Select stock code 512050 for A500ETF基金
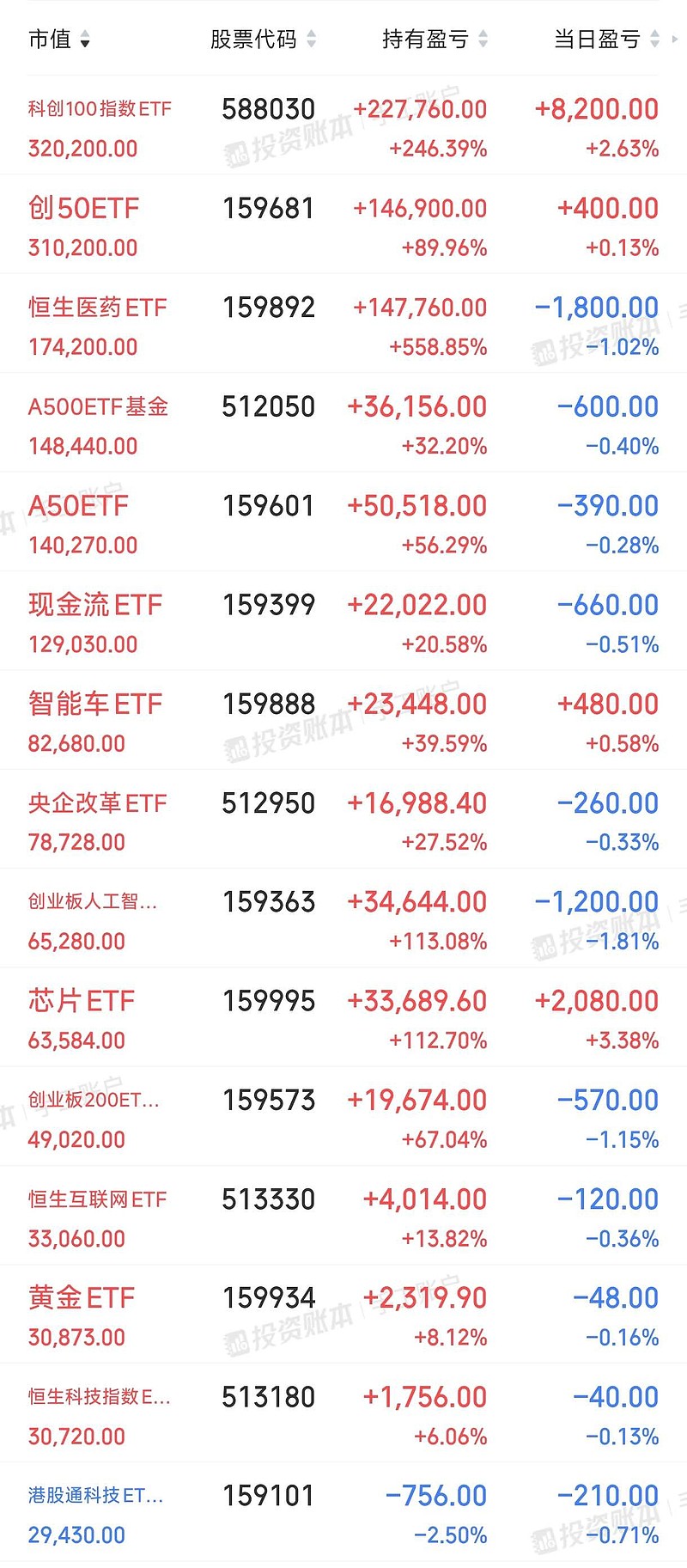 (x=267, y=406)
